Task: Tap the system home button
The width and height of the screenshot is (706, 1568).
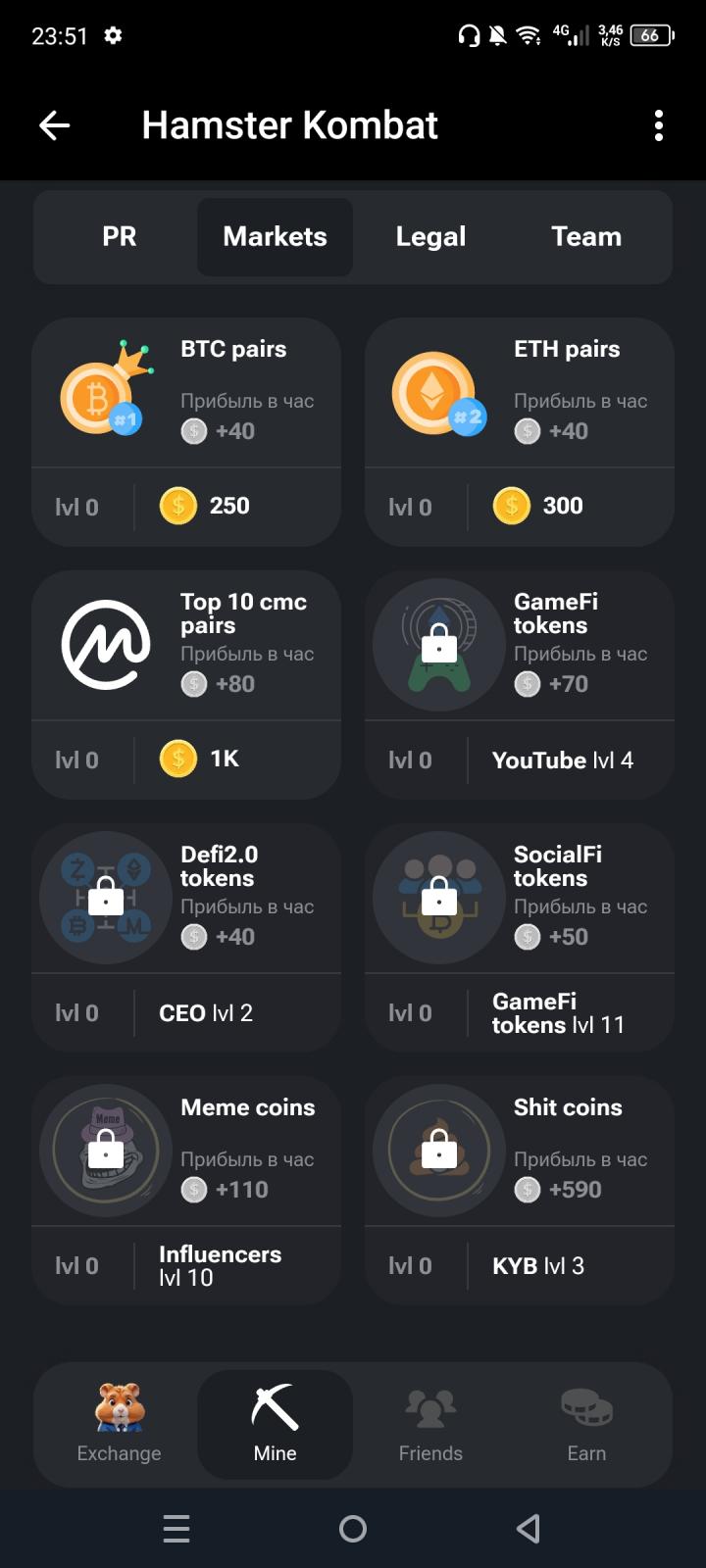Action: click(x=353, y=1529)
